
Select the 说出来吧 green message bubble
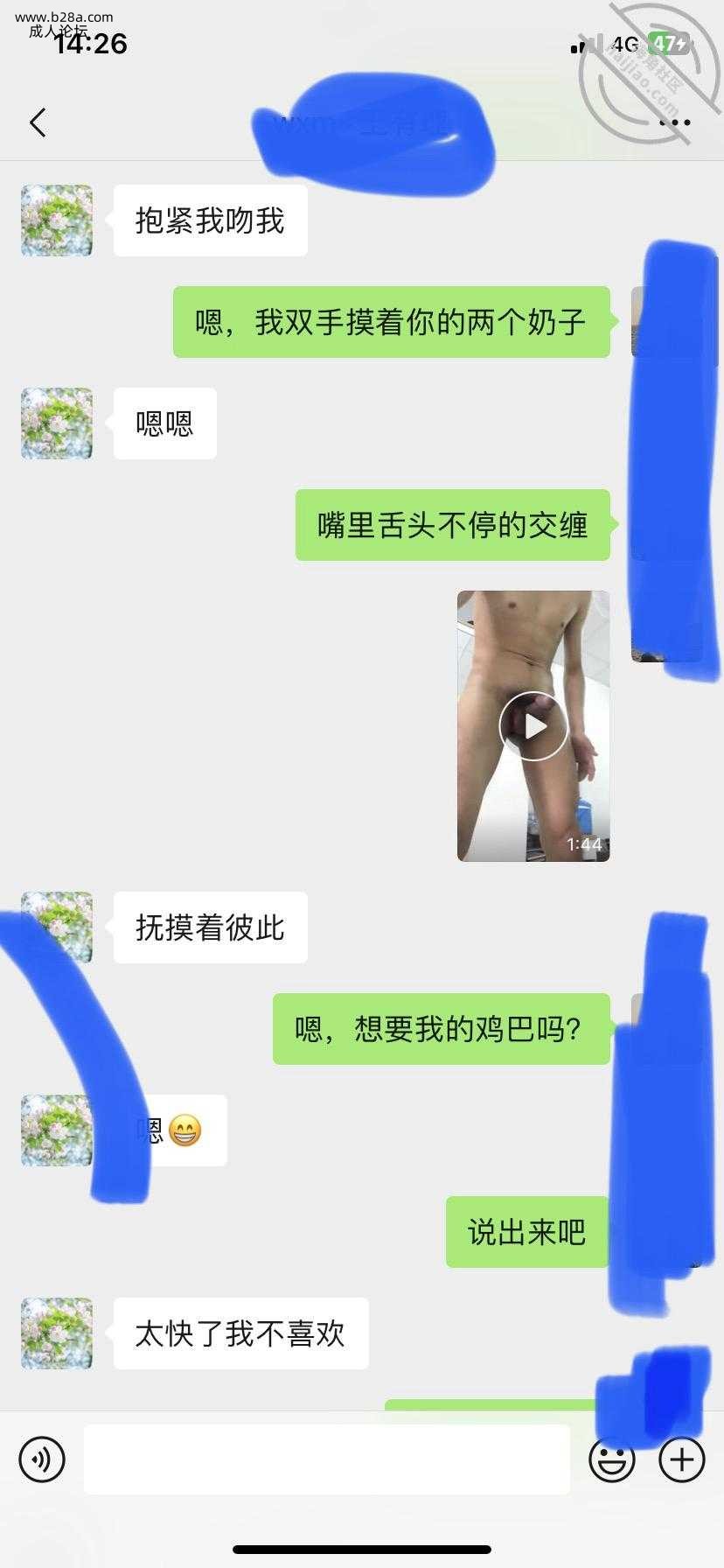pyautogui.click(x=525, y=1232)
